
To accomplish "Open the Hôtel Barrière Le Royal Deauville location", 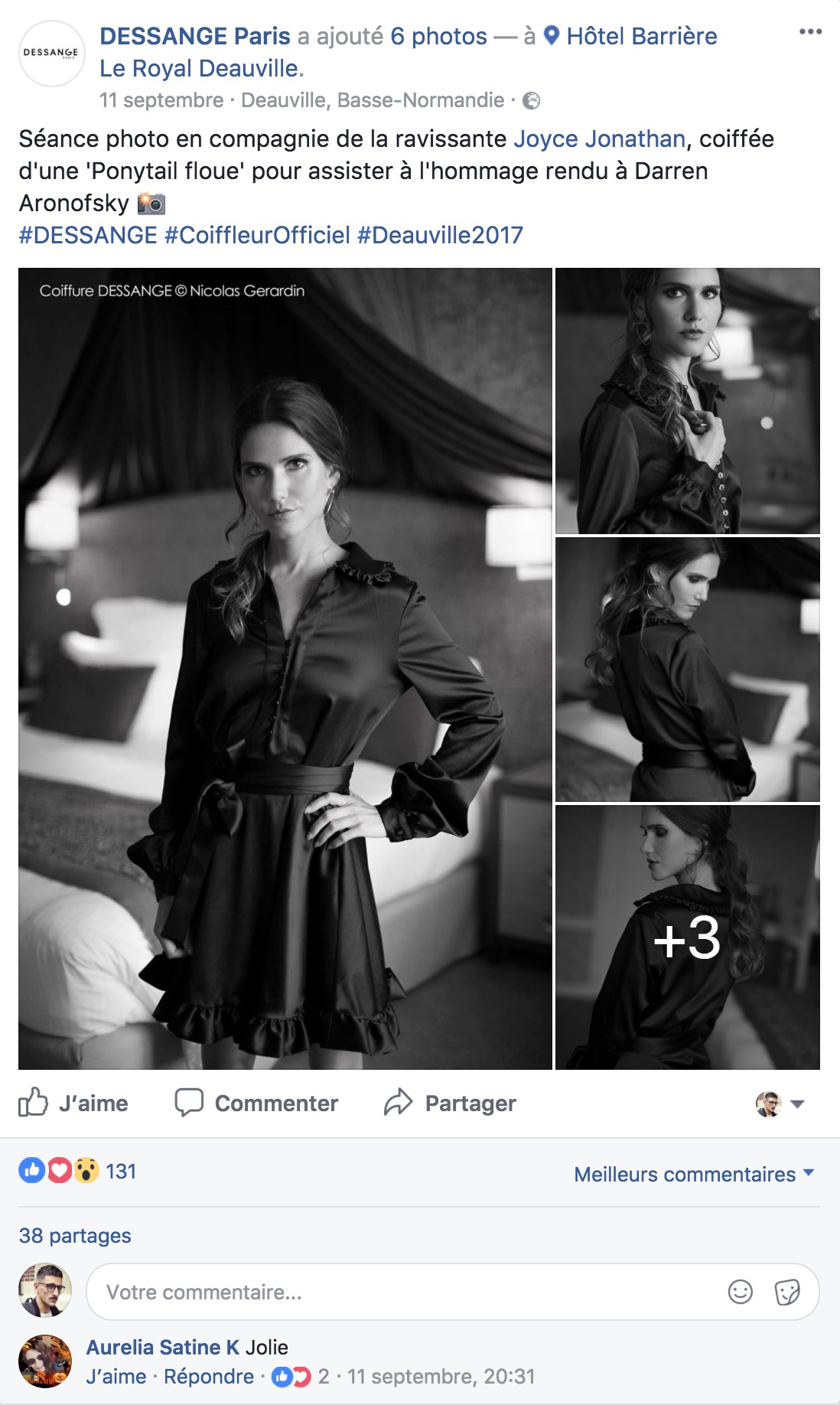I will pyautogui.click(x=641, y=36).
